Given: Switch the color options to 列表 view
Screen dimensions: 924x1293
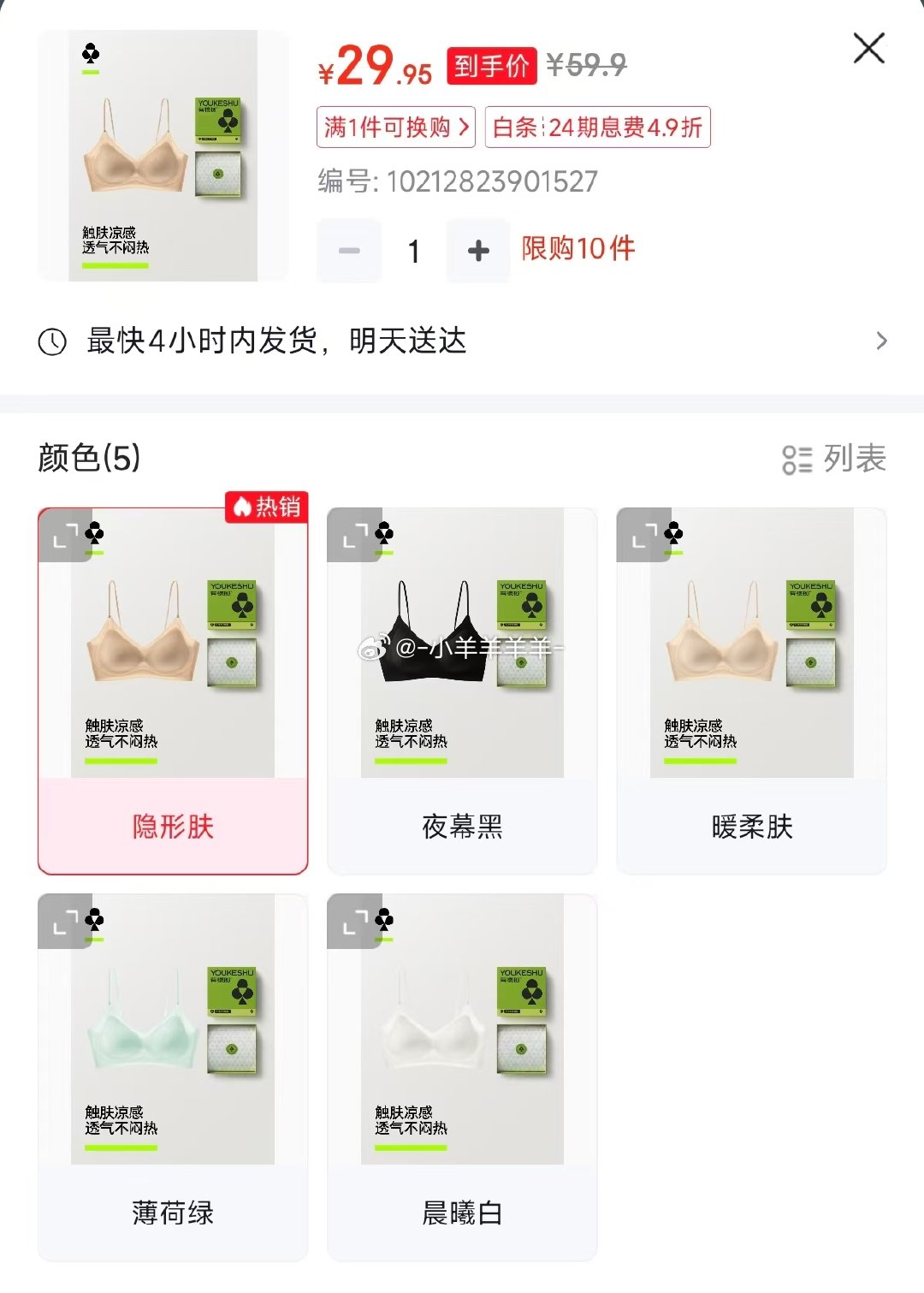Looking at the screenshot, I should click(x=834, y=459).
